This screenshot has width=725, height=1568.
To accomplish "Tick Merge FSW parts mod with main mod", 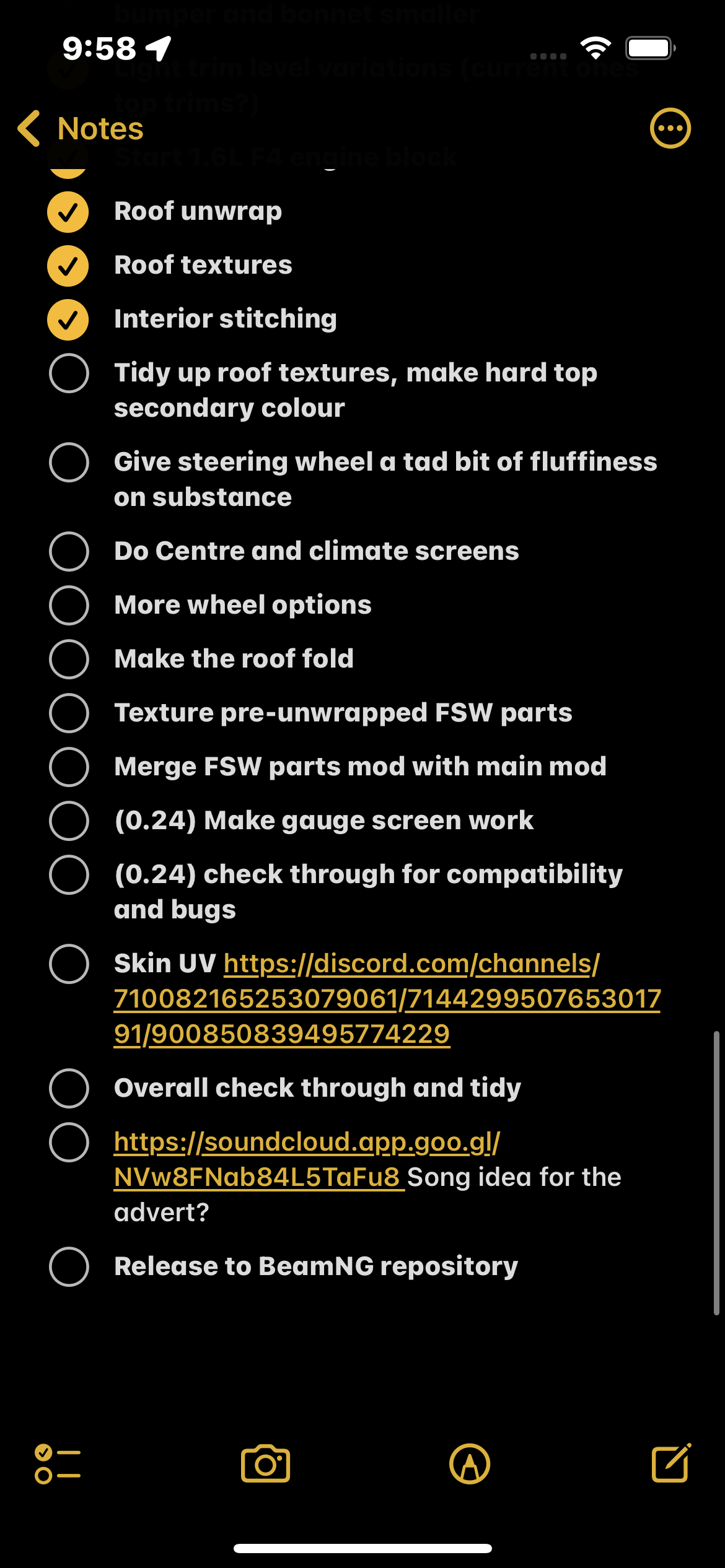I will pos(68,767).
